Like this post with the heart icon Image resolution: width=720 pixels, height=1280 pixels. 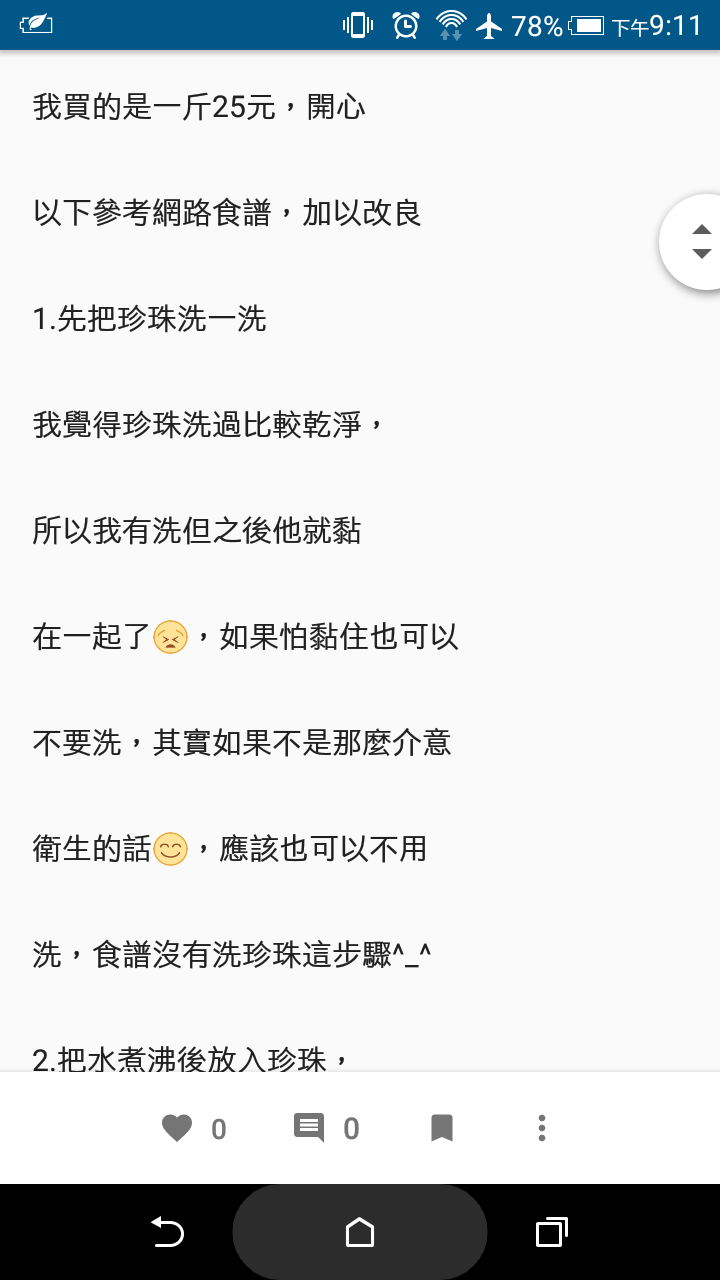(177, 1128)
